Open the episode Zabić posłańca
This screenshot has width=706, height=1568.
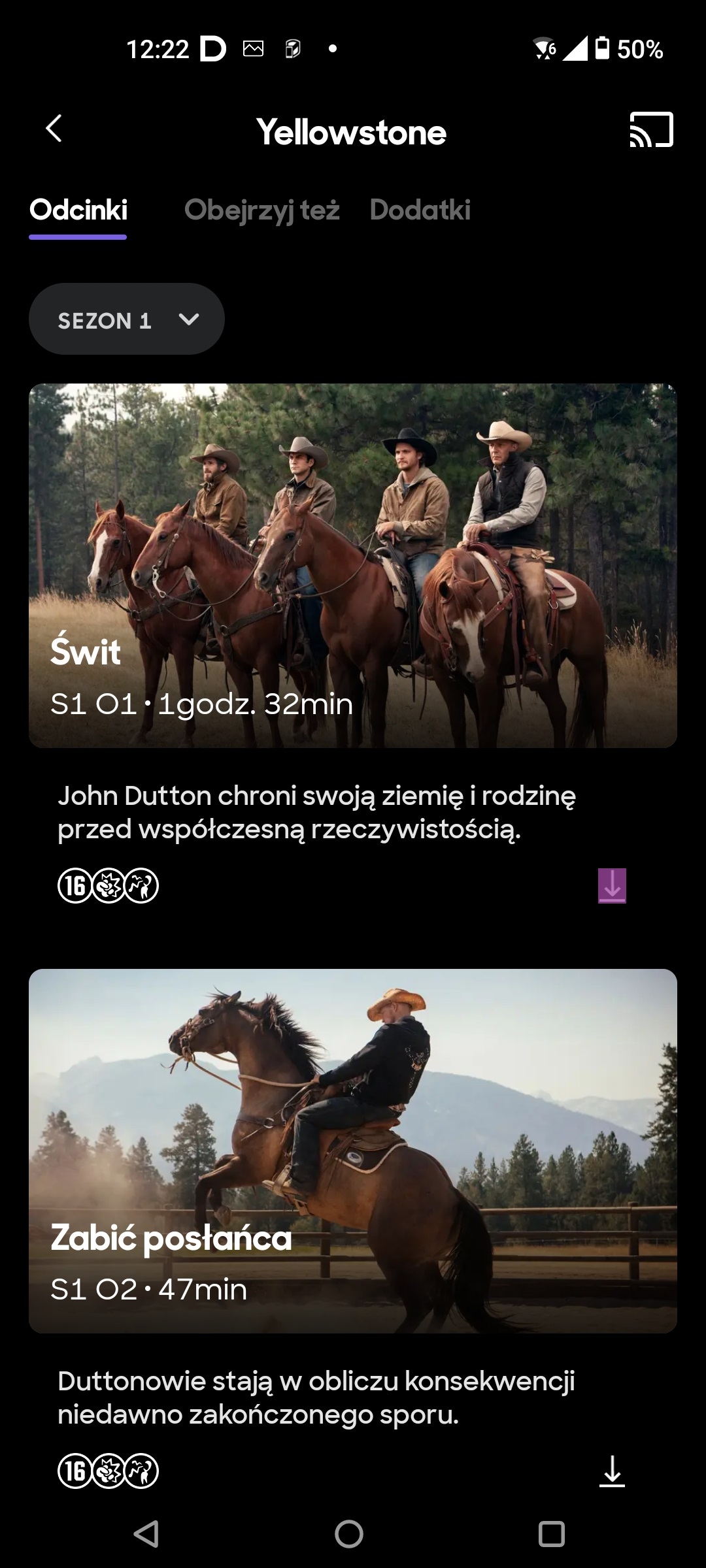coord(353,1151)
